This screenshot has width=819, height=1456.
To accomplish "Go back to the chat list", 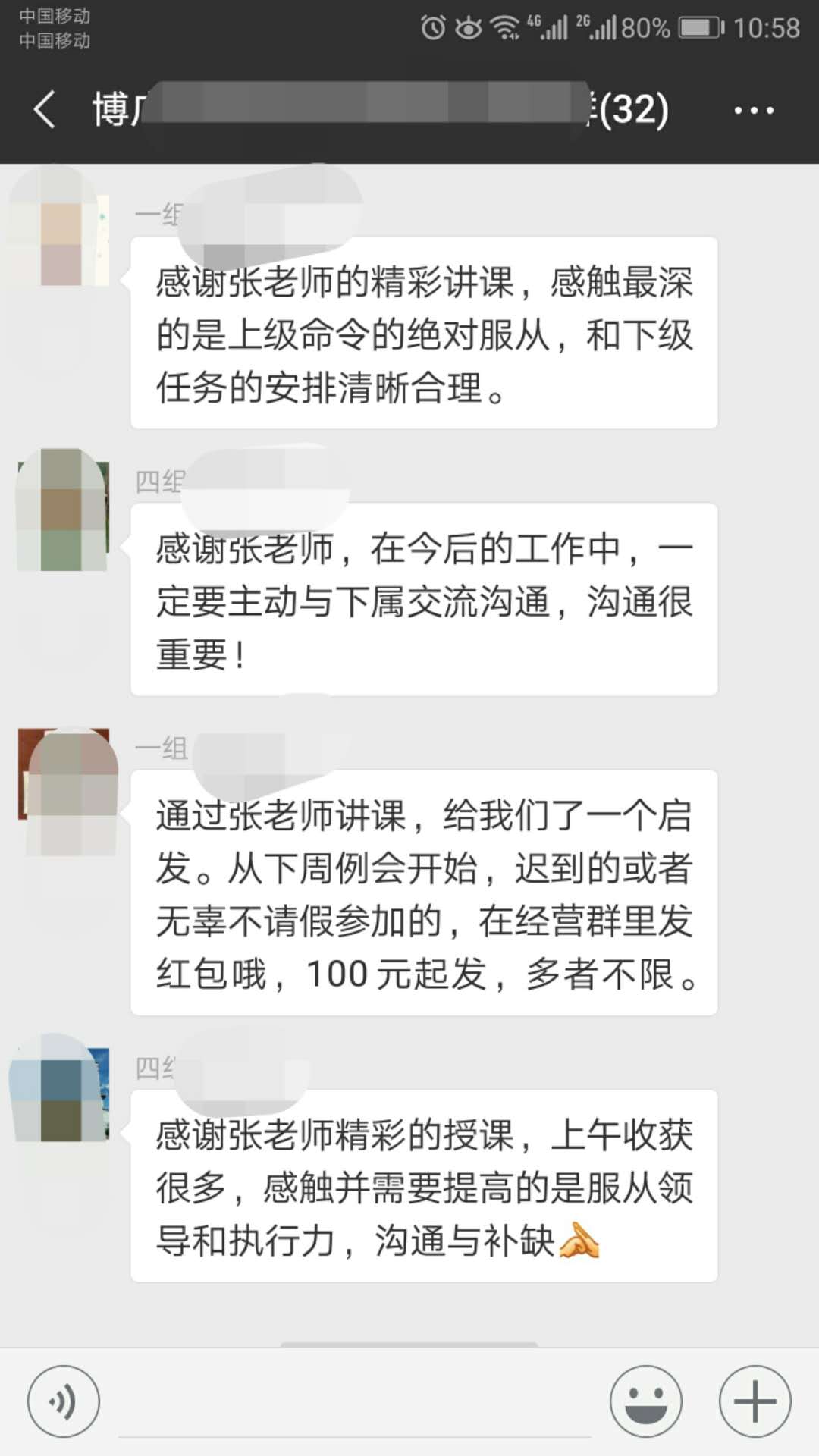I will pyautogui.click(x=45, y=110).
